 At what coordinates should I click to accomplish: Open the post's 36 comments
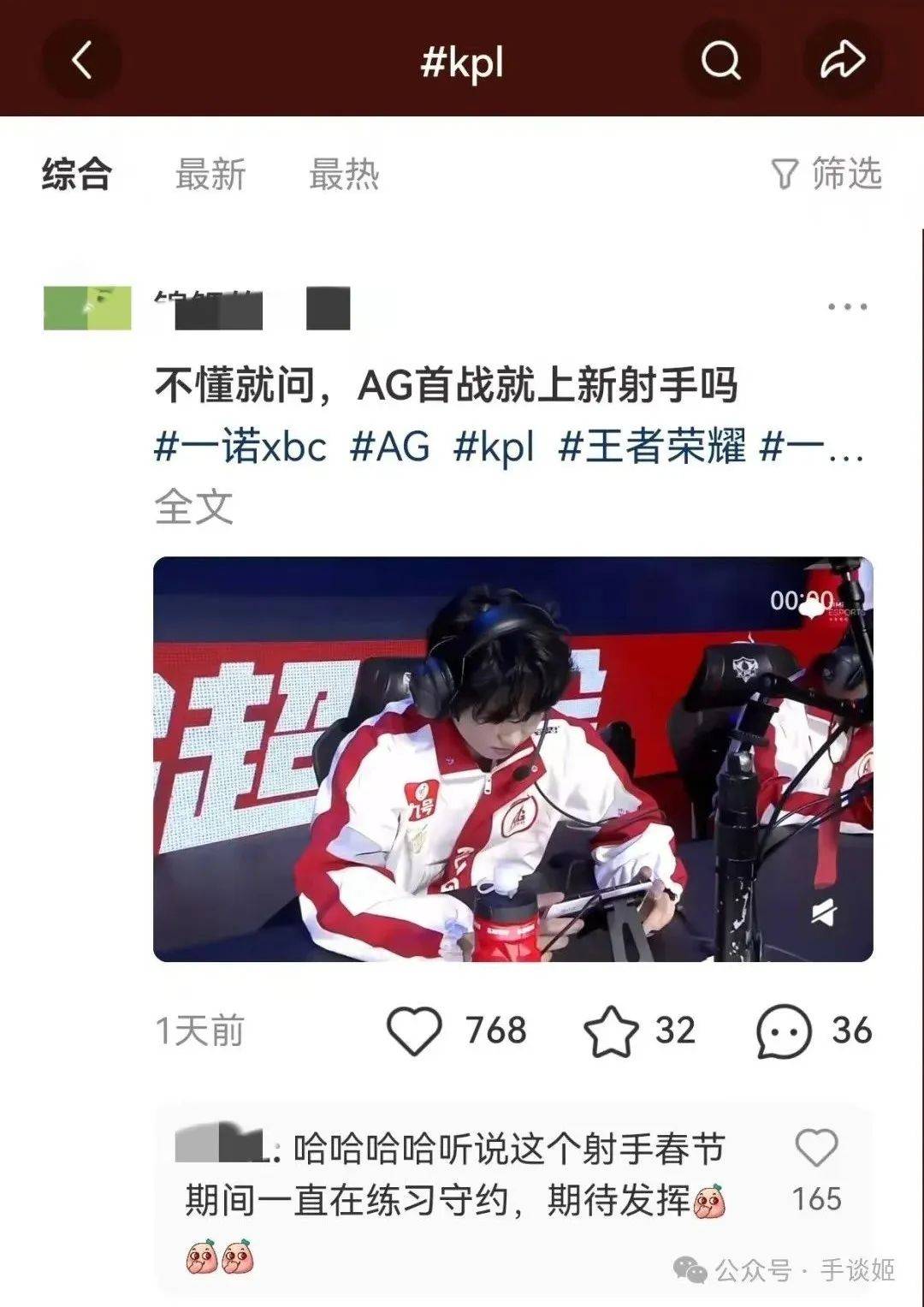784,1031
